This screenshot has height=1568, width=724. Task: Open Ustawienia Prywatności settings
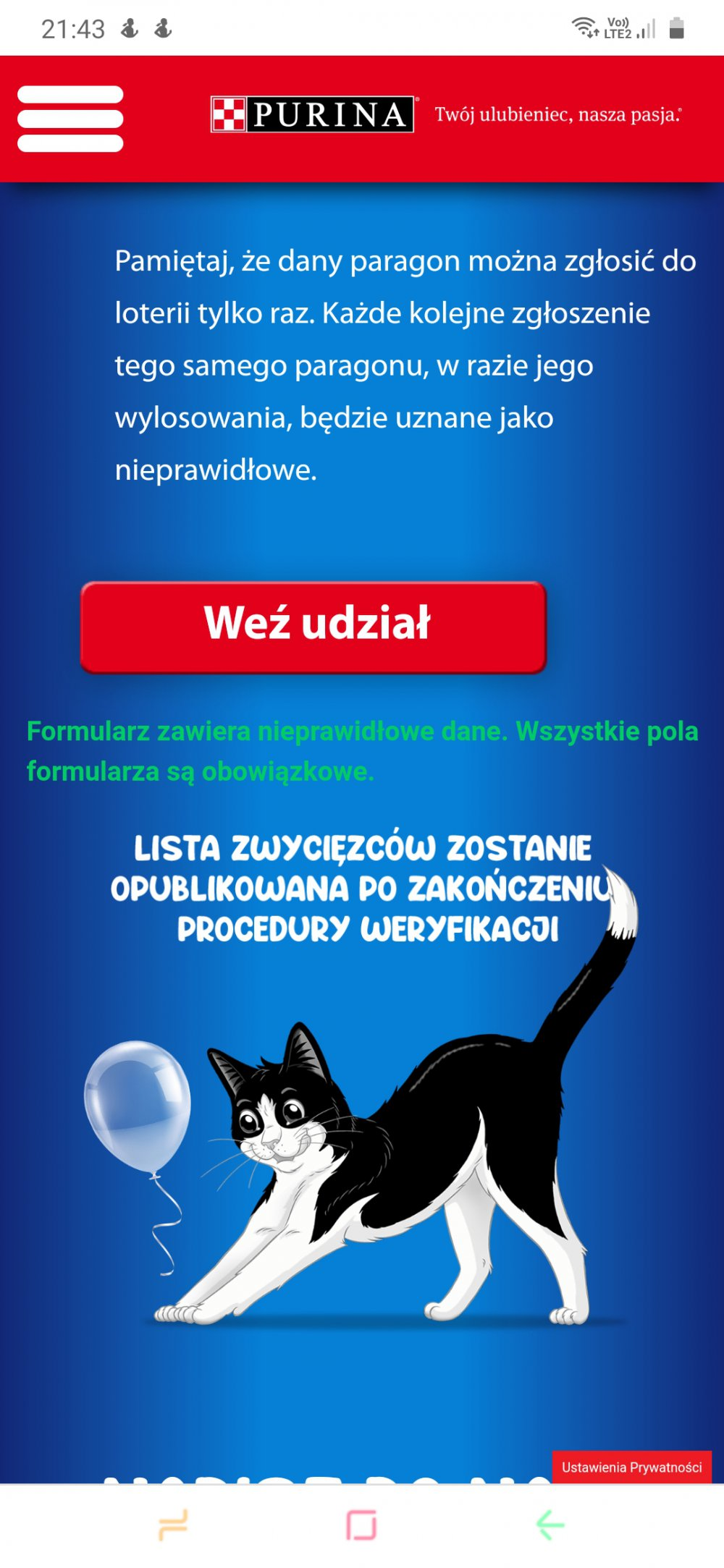[x=631, y=1467]
